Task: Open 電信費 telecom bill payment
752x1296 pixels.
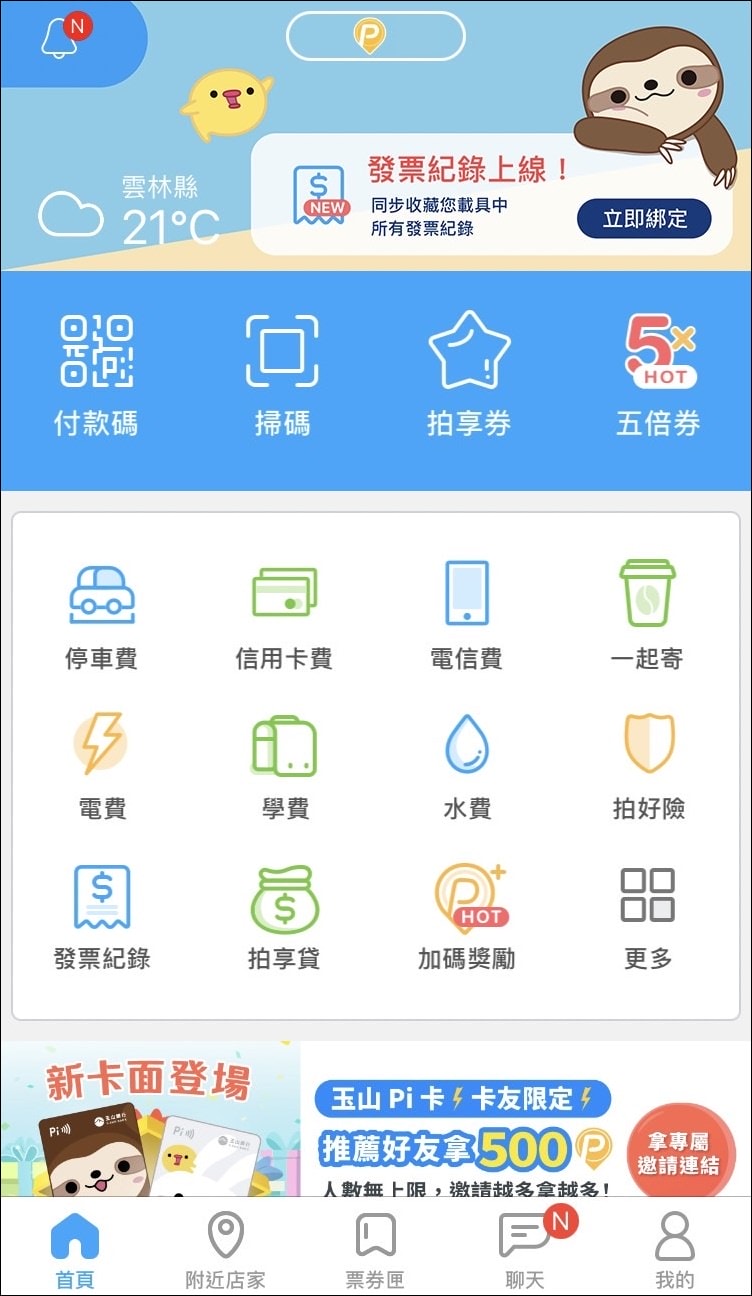Action: 465,610
